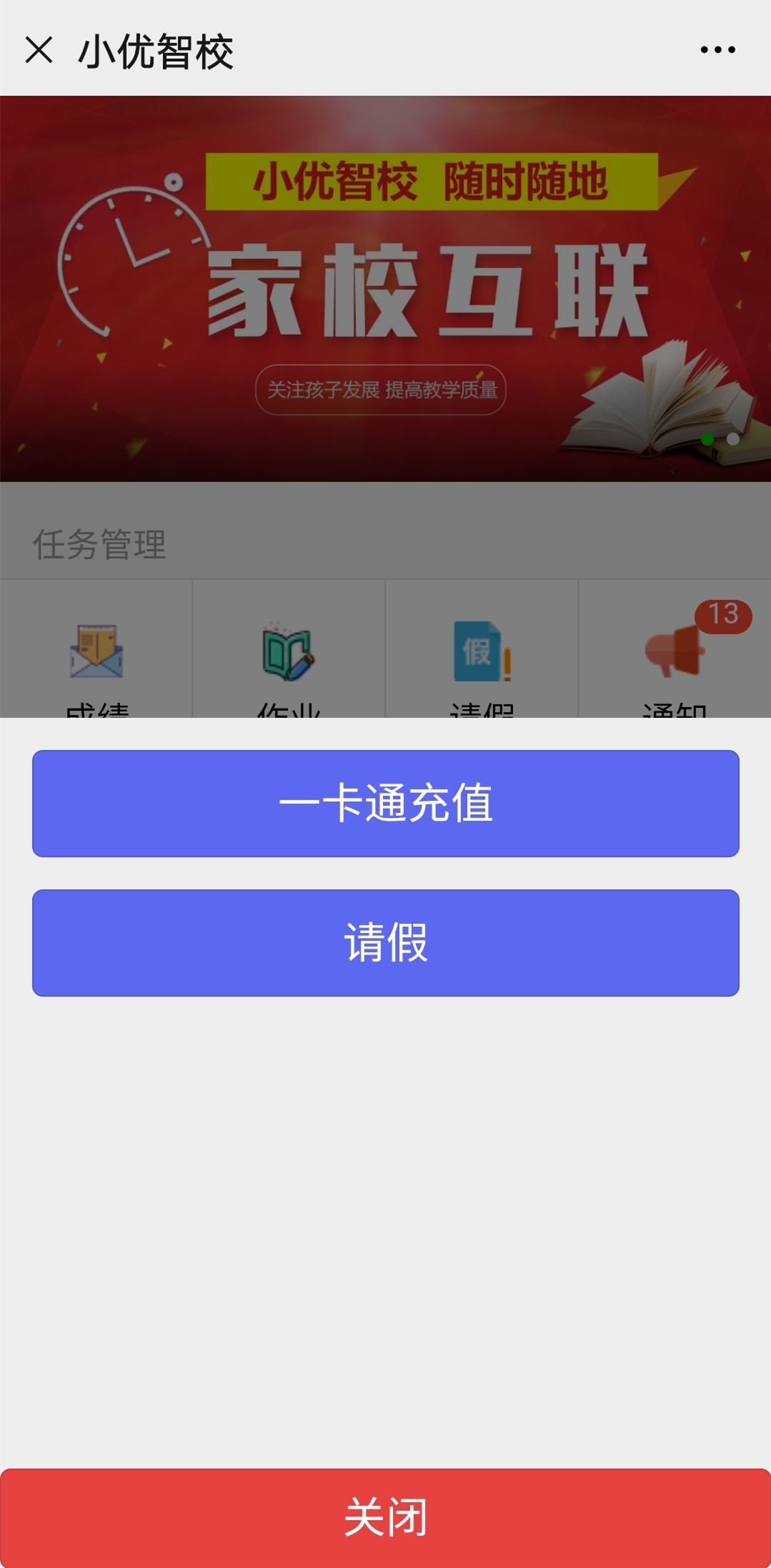Screen dimensions: 771x1568
Task: Click the X to exit the mini-program
Action: point(39,49)
